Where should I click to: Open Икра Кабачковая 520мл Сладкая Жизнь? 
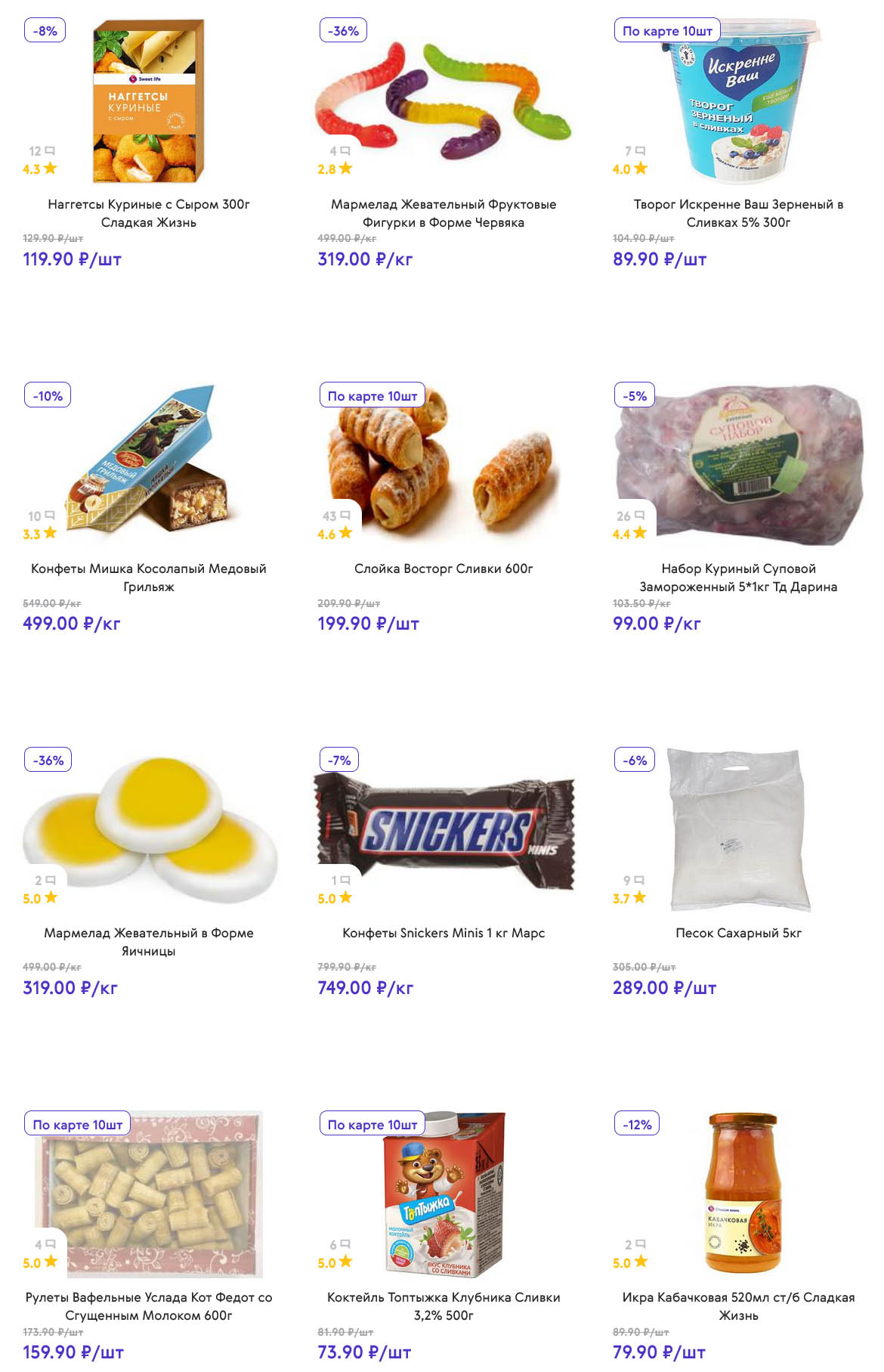(x=737, y=1305)
